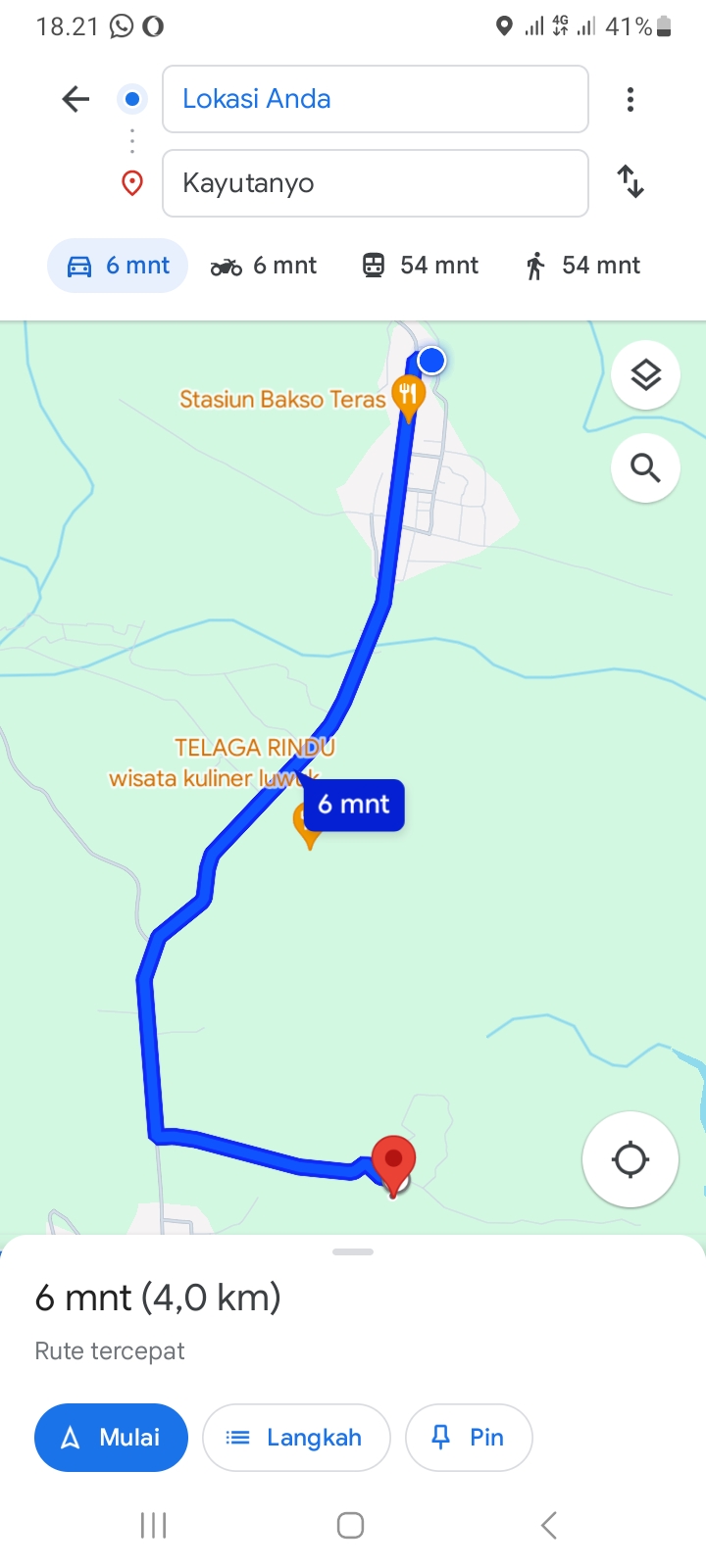Go back using the top-left arrow
The height and width of the screenshot is (1568, 706).
(76, 99)
